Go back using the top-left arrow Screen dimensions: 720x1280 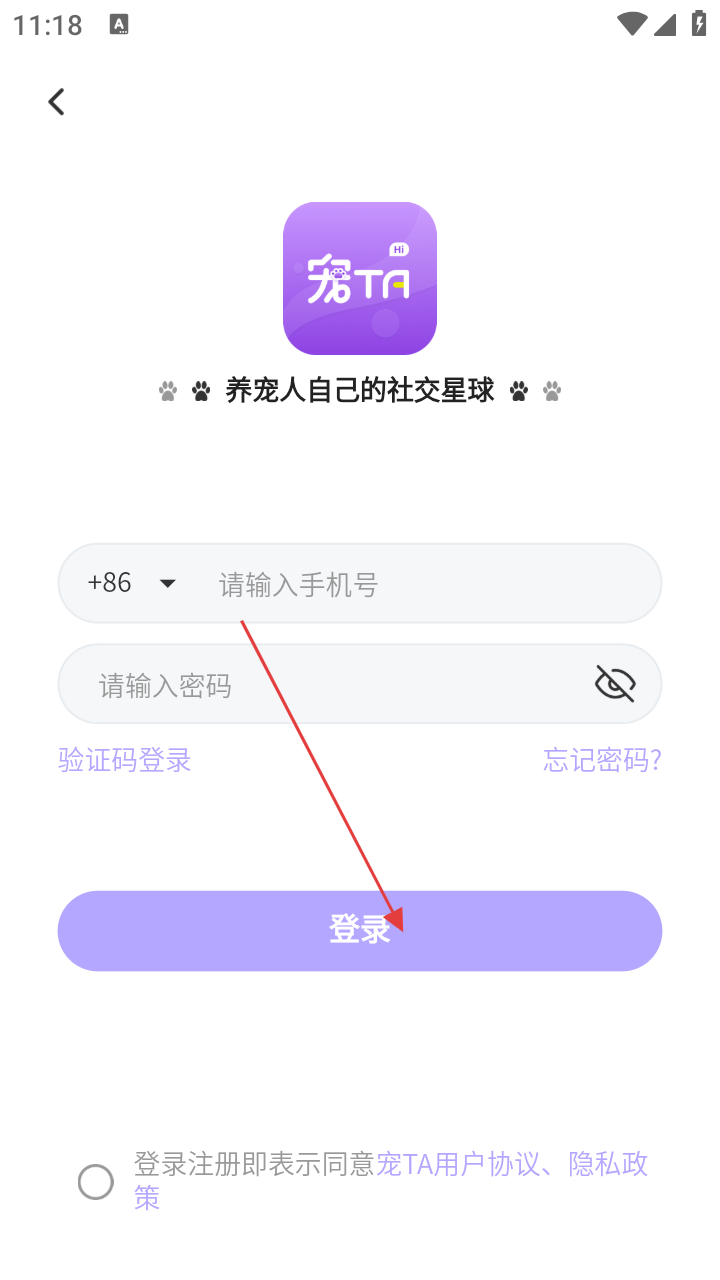point(57,101)
